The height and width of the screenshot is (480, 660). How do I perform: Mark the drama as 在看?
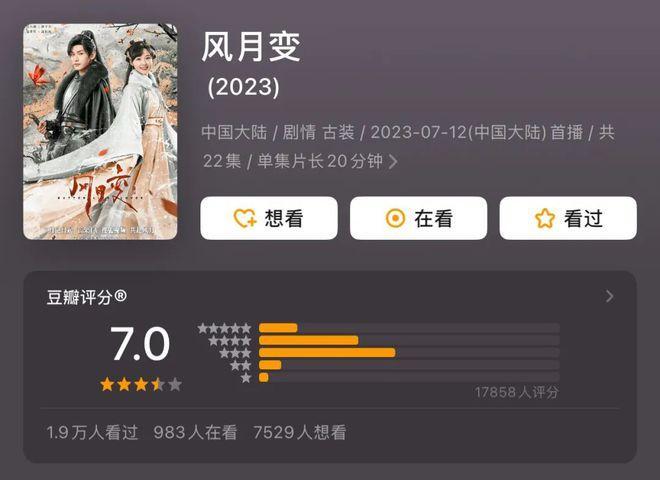pyautogui.click(x=418, y=218)
